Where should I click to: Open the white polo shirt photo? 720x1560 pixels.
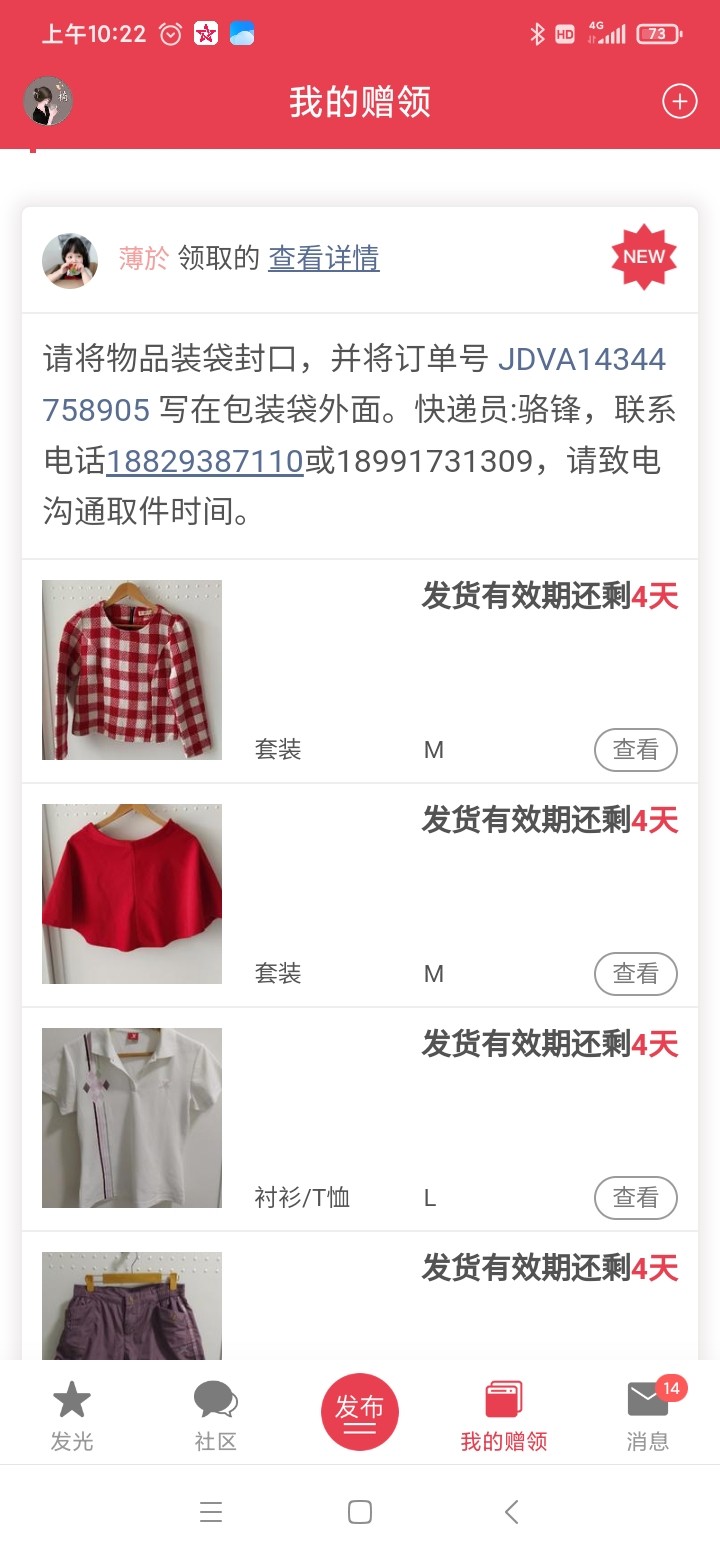(x=132, y=1118)
